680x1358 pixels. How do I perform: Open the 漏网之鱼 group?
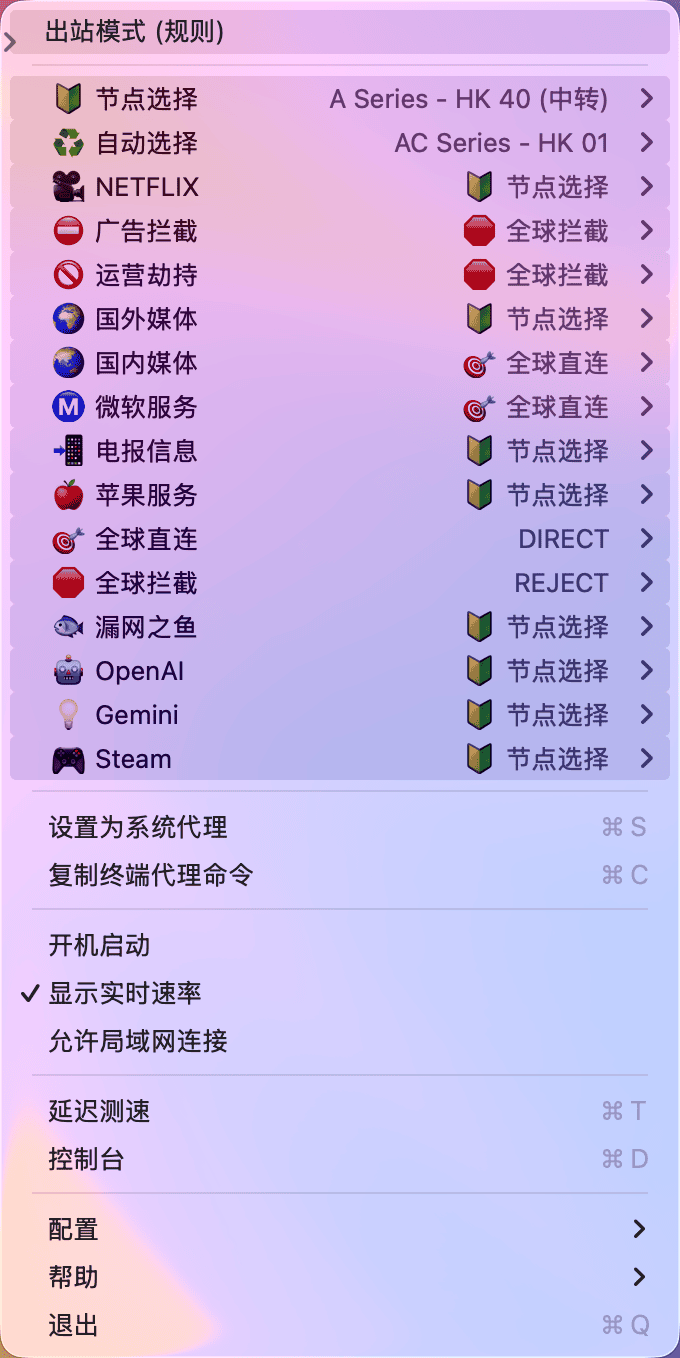340,627
